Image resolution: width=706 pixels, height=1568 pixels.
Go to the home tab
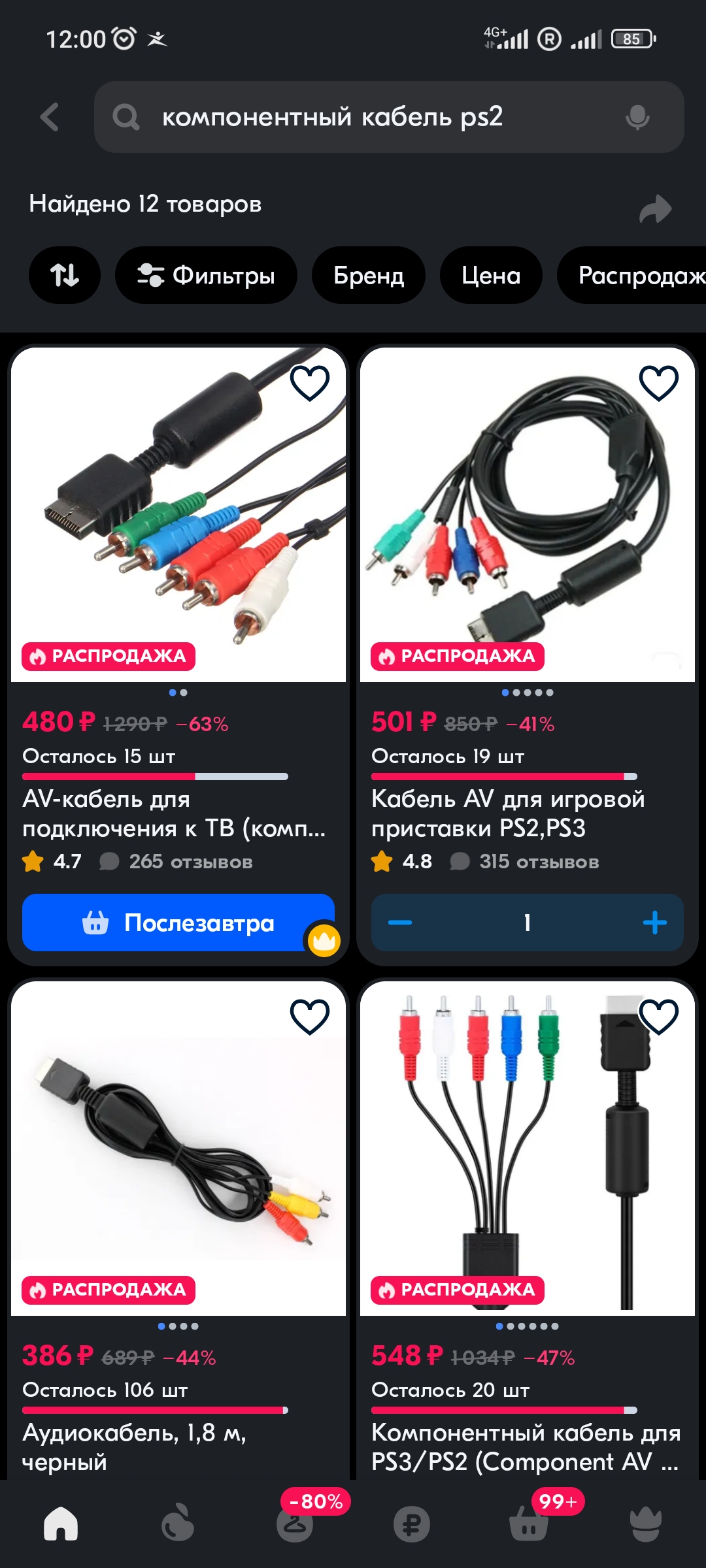(x=61, y=1524)
